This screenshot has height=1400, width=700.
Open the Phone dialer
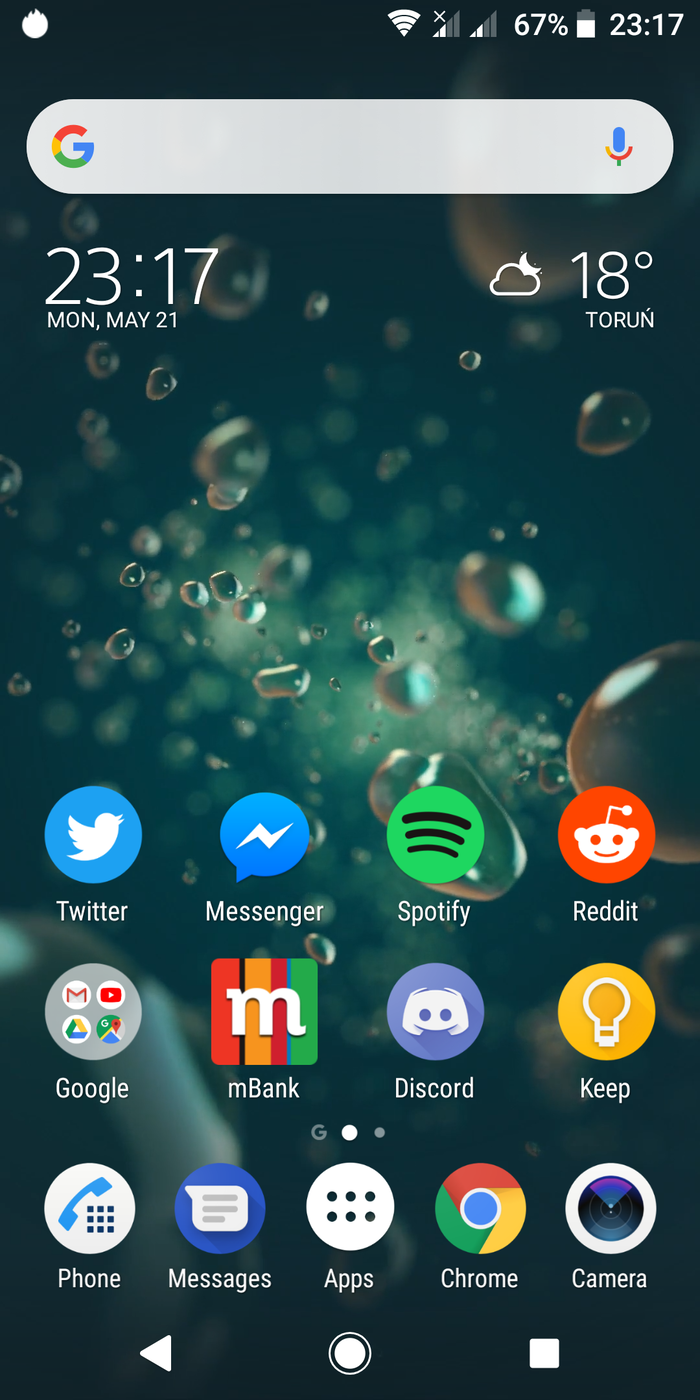90,1208
